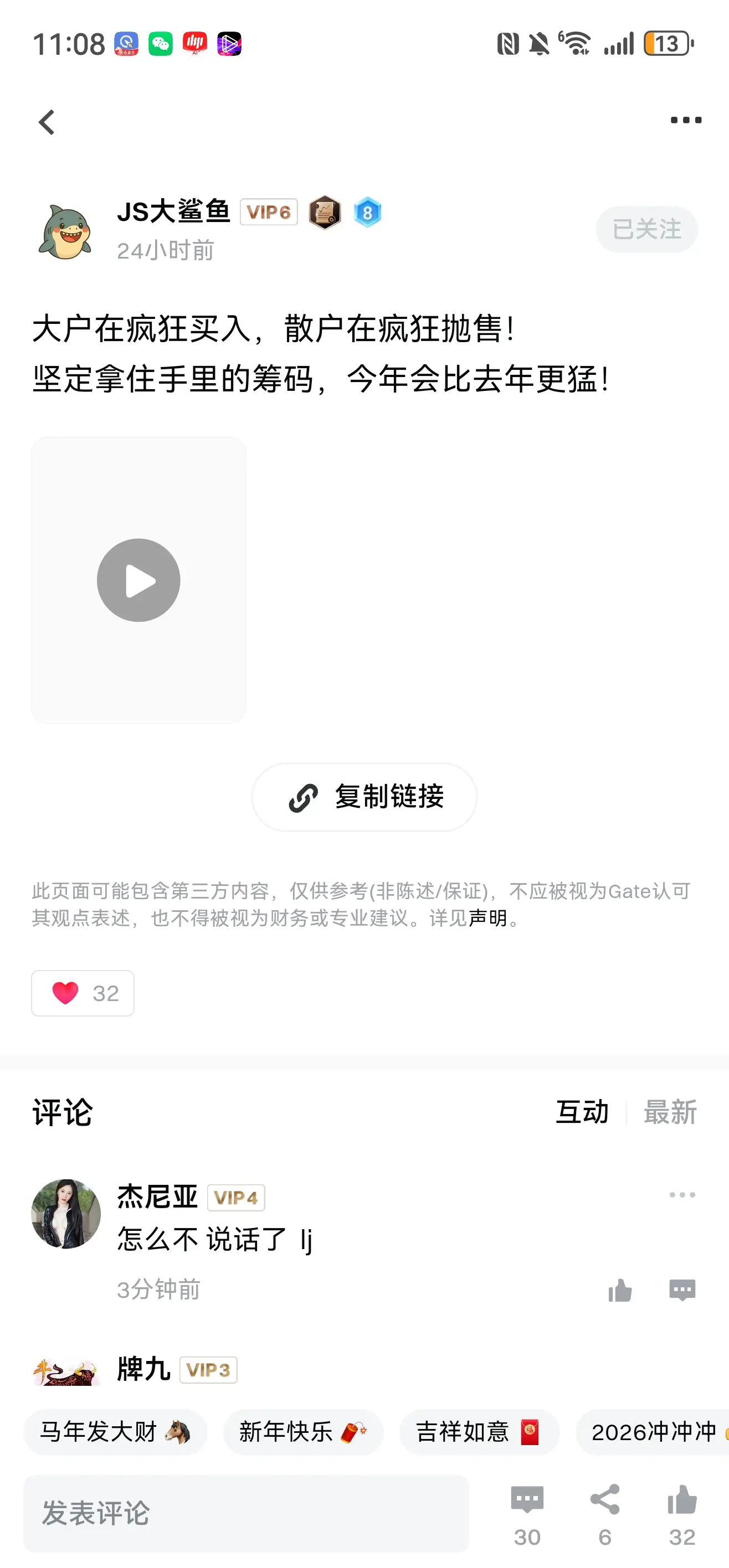The width and height of the screenshot is (729, 1568).
Task: Toggle the heart like showing 32
Action: click(x=82, y=993)
